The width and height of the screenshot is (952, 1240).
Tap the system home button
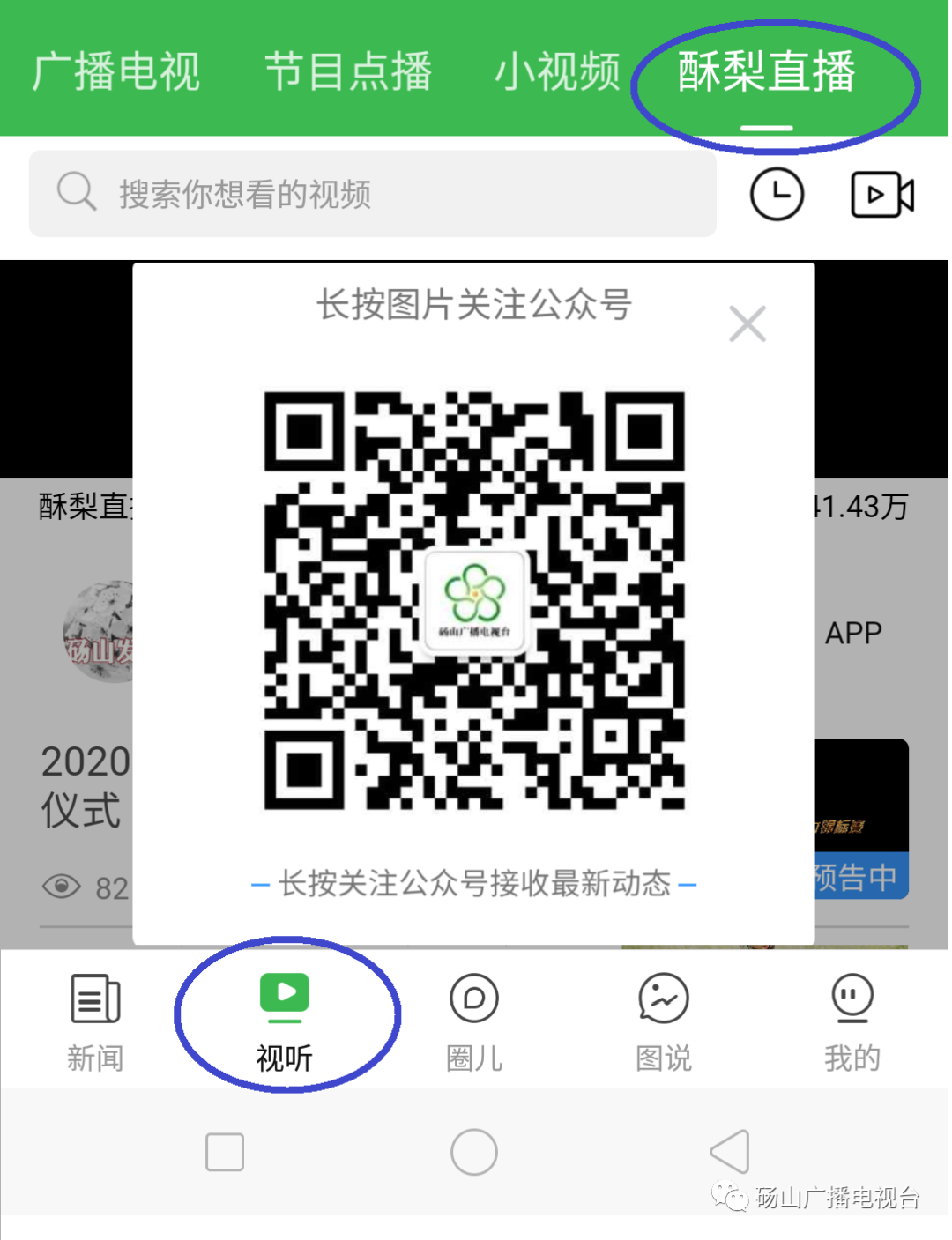[x=474, y=1152]
